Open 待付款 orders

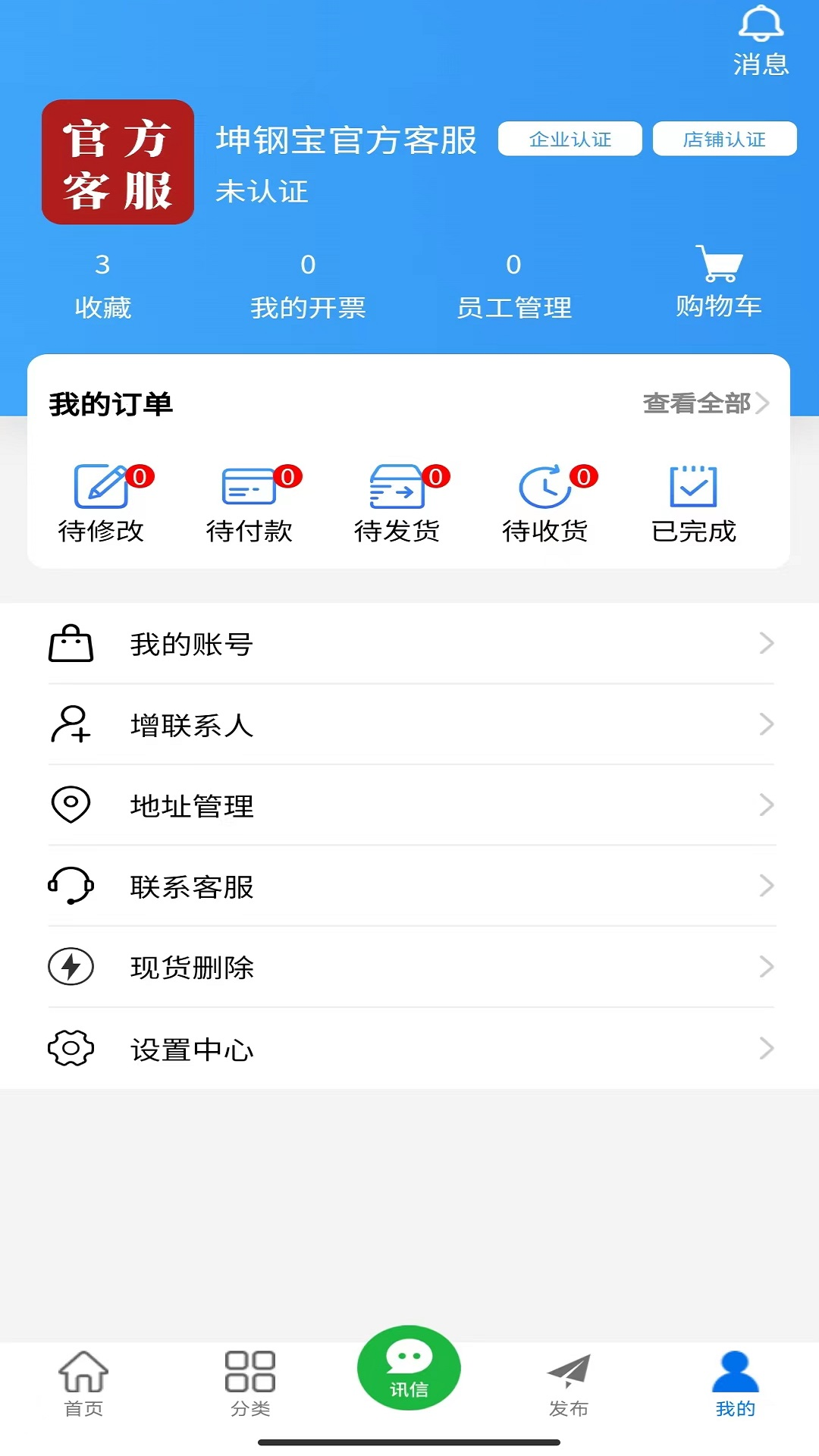(x=249, y=504)
